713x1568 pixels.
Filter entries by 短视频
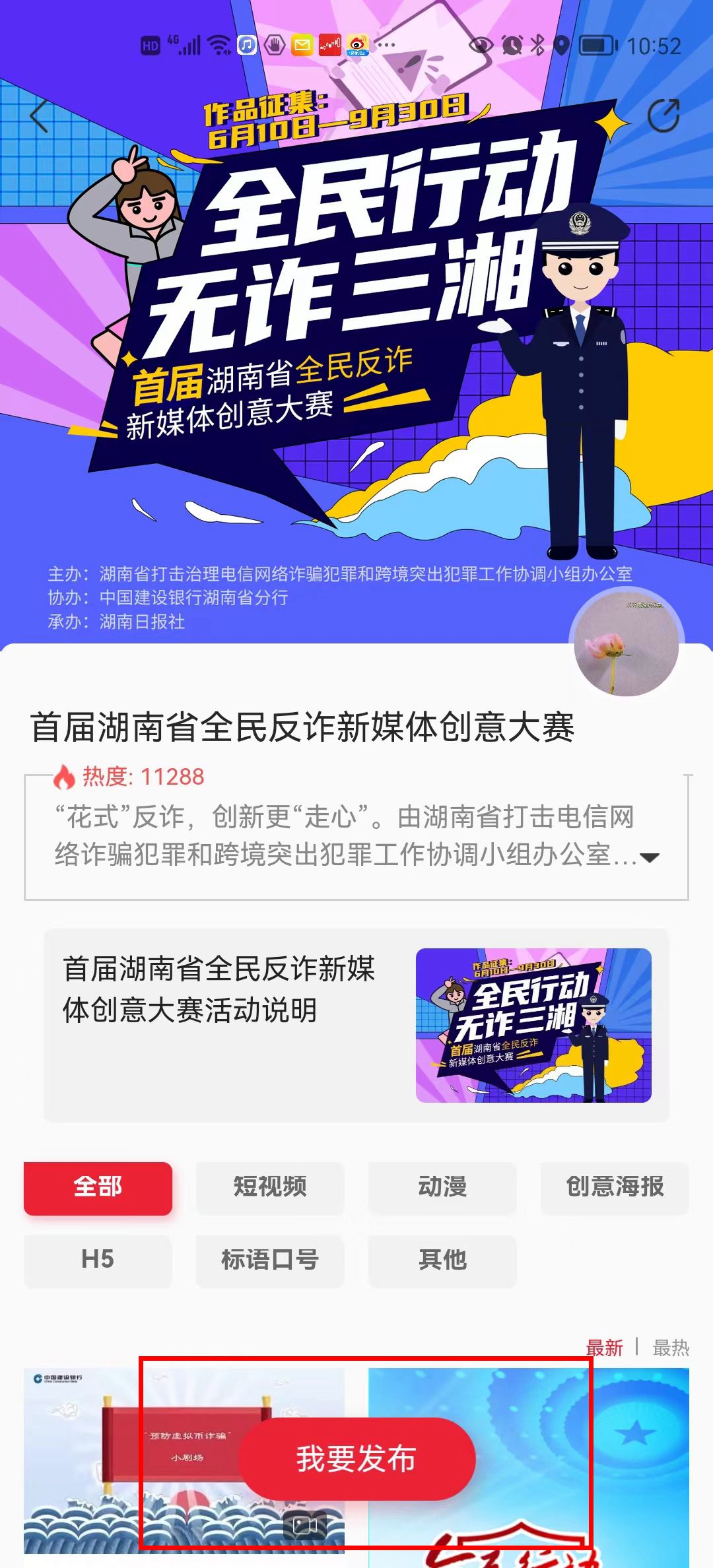270,1187
